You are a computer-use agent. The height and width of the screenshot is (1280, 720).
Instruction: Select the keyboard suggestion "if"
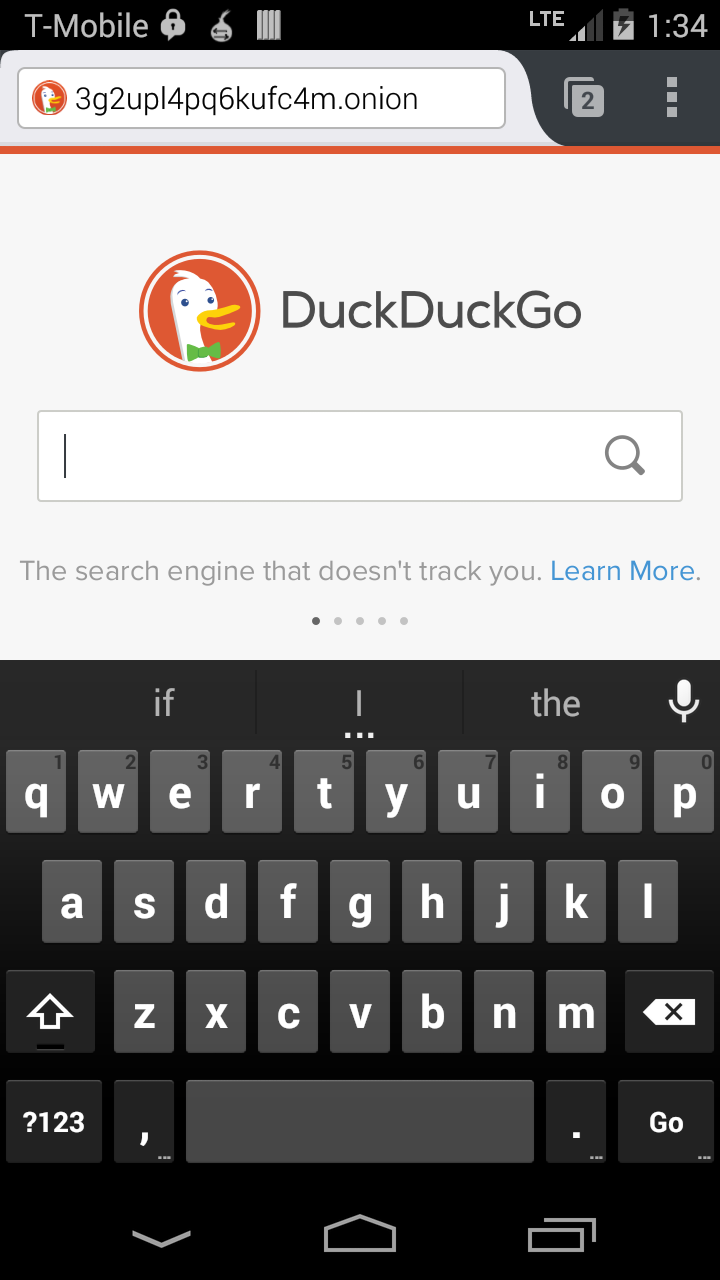click(163, 704)
